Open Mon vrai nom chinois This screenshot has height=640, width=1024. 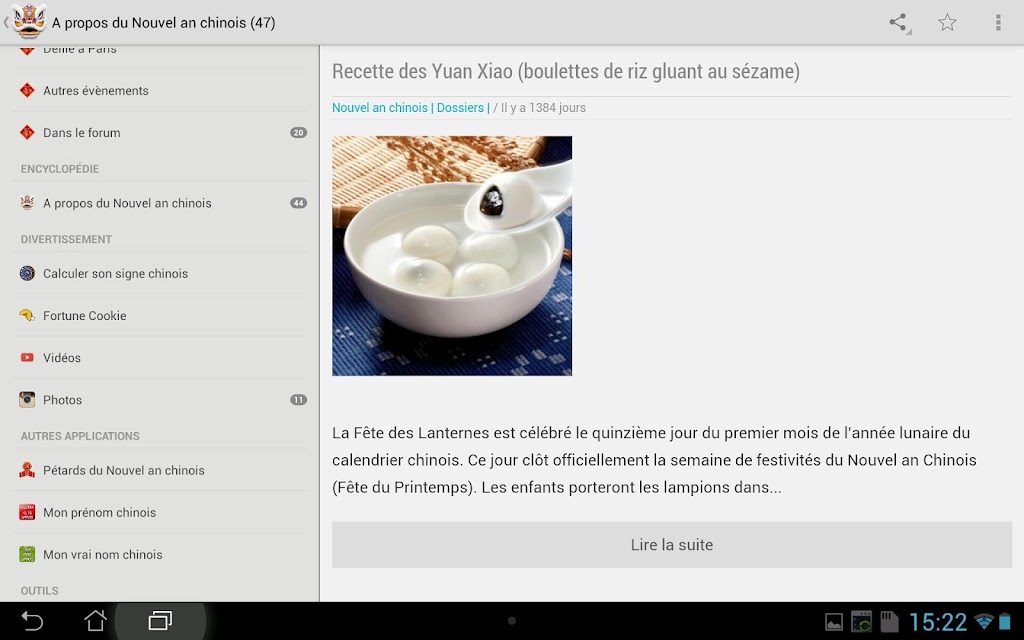[161, 554]
